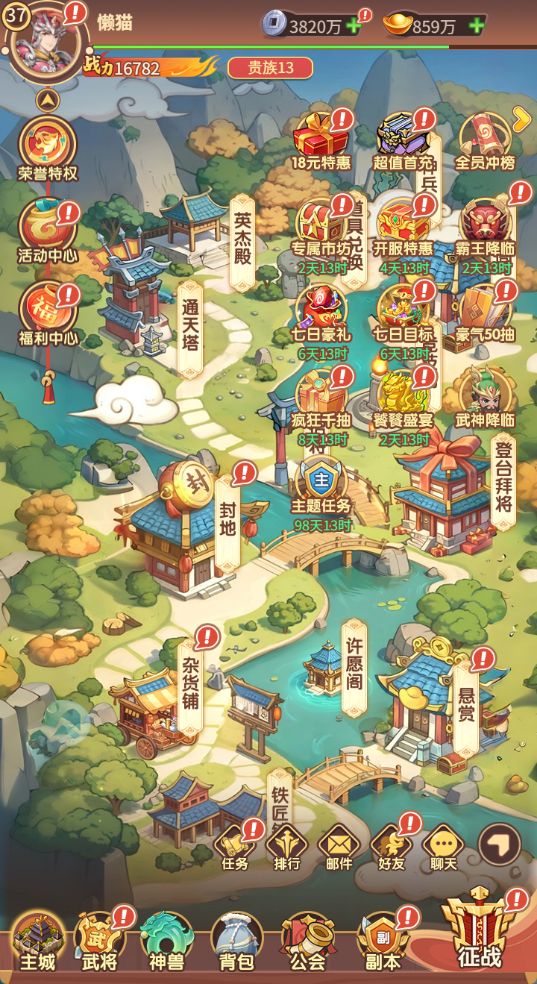Open the 好友 friends list
537x984 pixels.
(x=391, y=848)
